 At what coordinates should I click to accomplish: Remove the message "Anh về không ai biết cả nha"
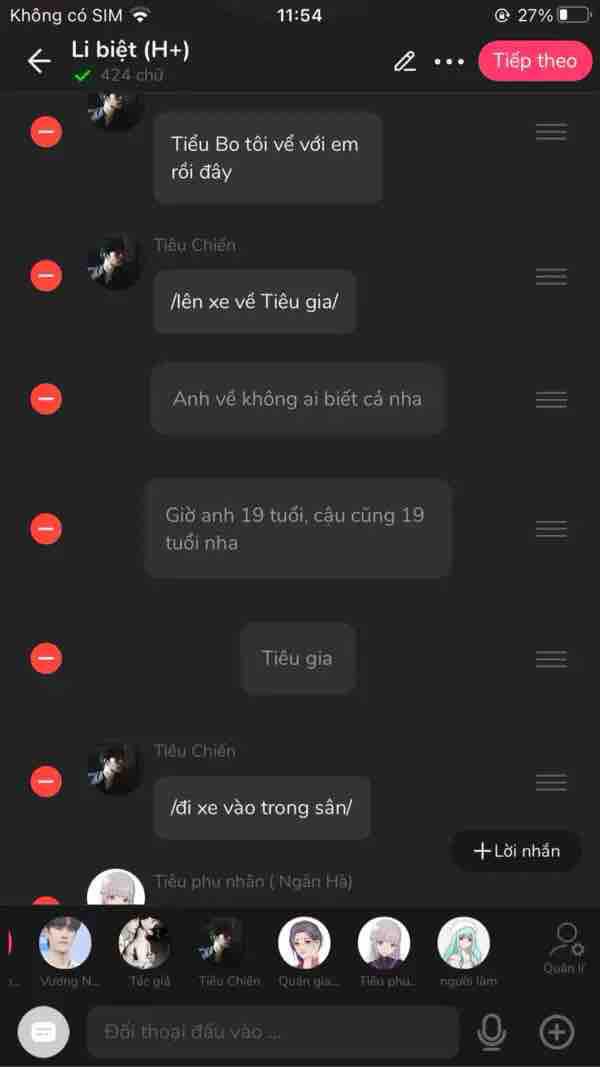(x=46, y=399)
